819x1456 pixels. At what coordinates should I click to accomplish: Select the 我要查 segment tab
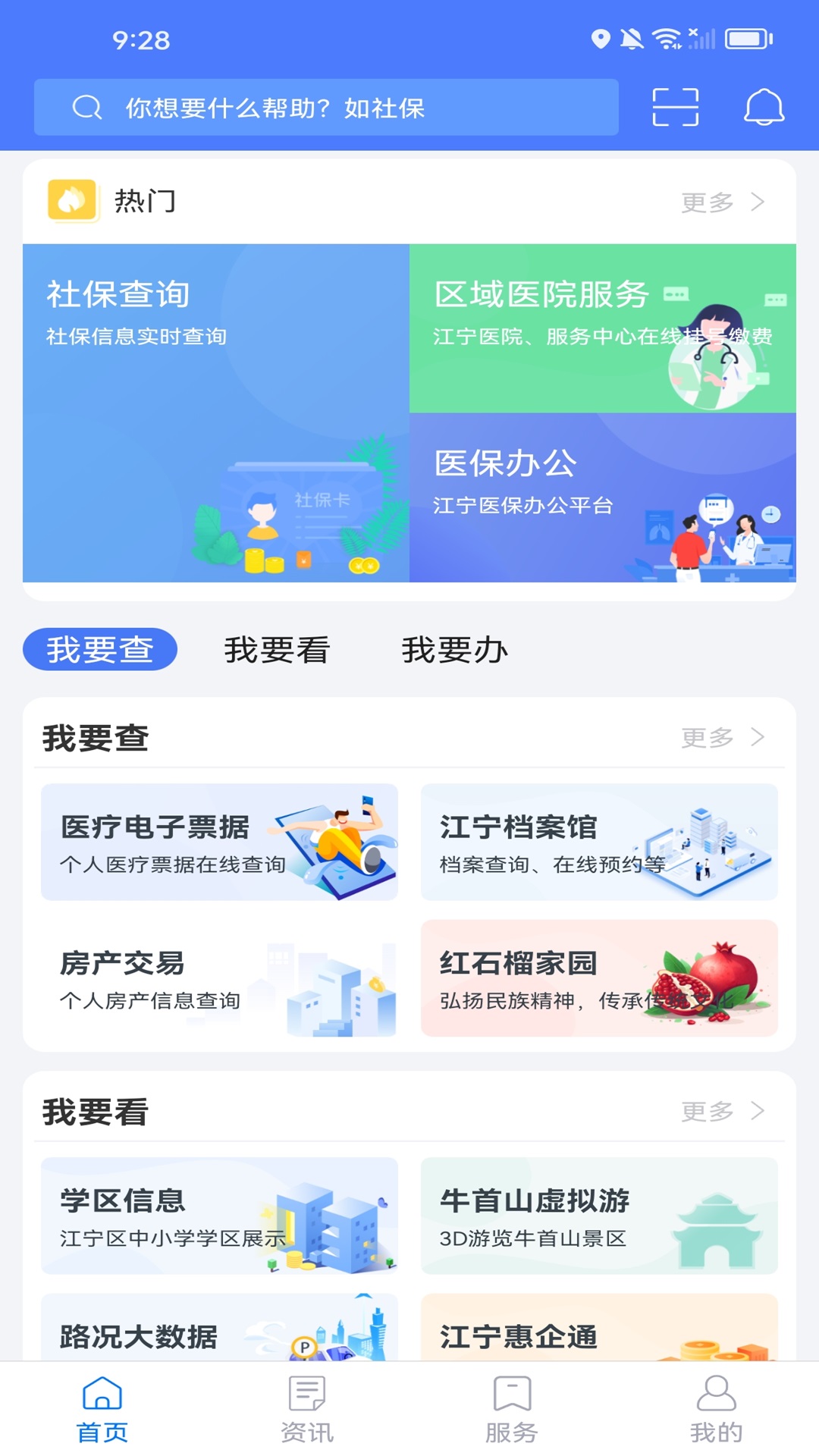(100, 650)
